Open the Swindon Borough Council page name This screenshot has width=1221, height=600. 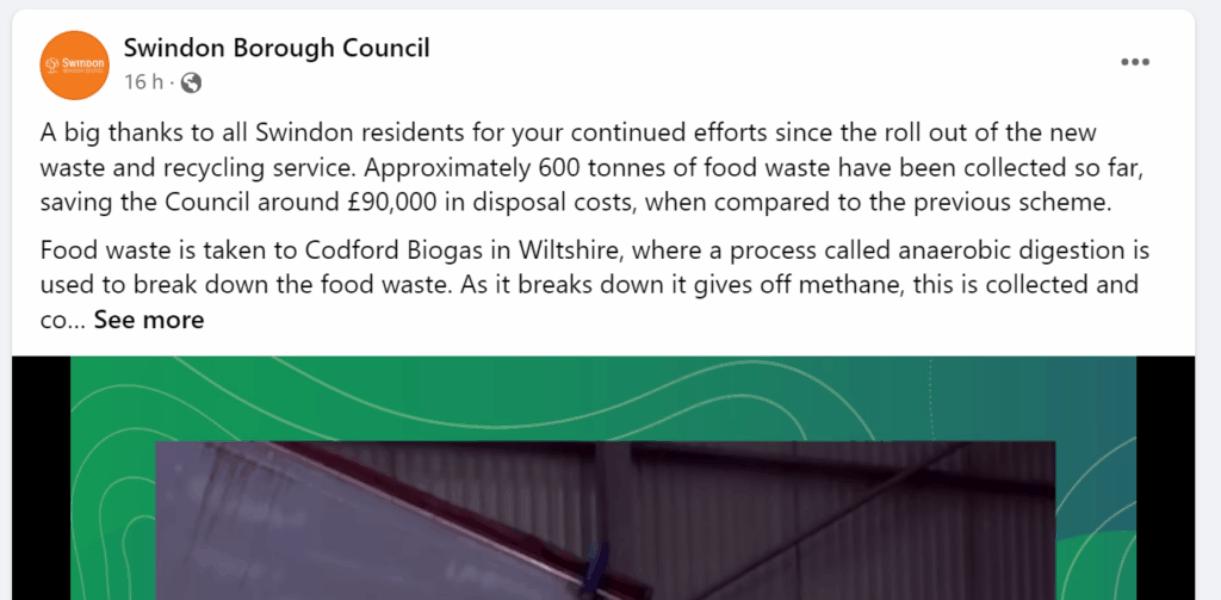[276, 47]
